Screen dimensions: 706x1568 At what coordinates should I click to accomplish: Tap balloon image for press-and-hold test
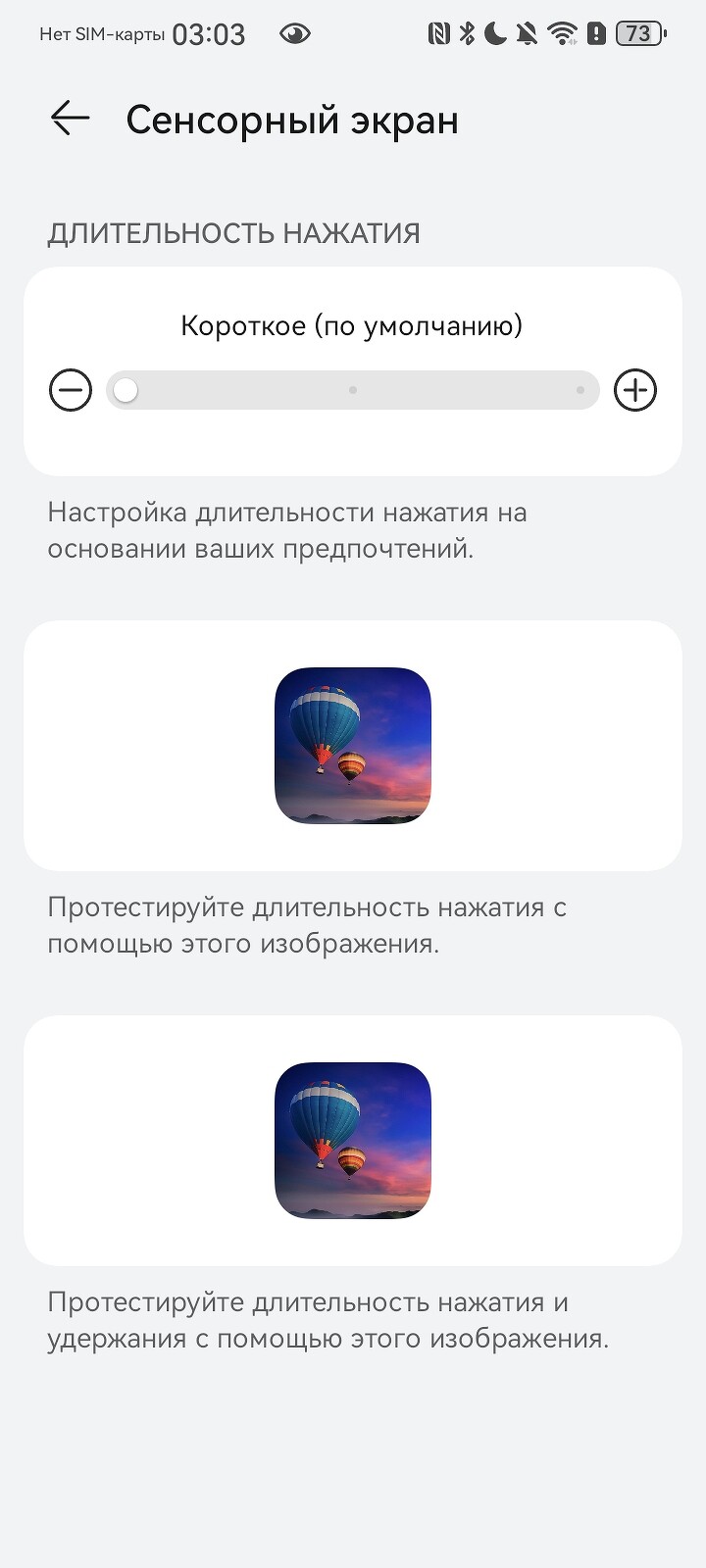(353, 1141)
